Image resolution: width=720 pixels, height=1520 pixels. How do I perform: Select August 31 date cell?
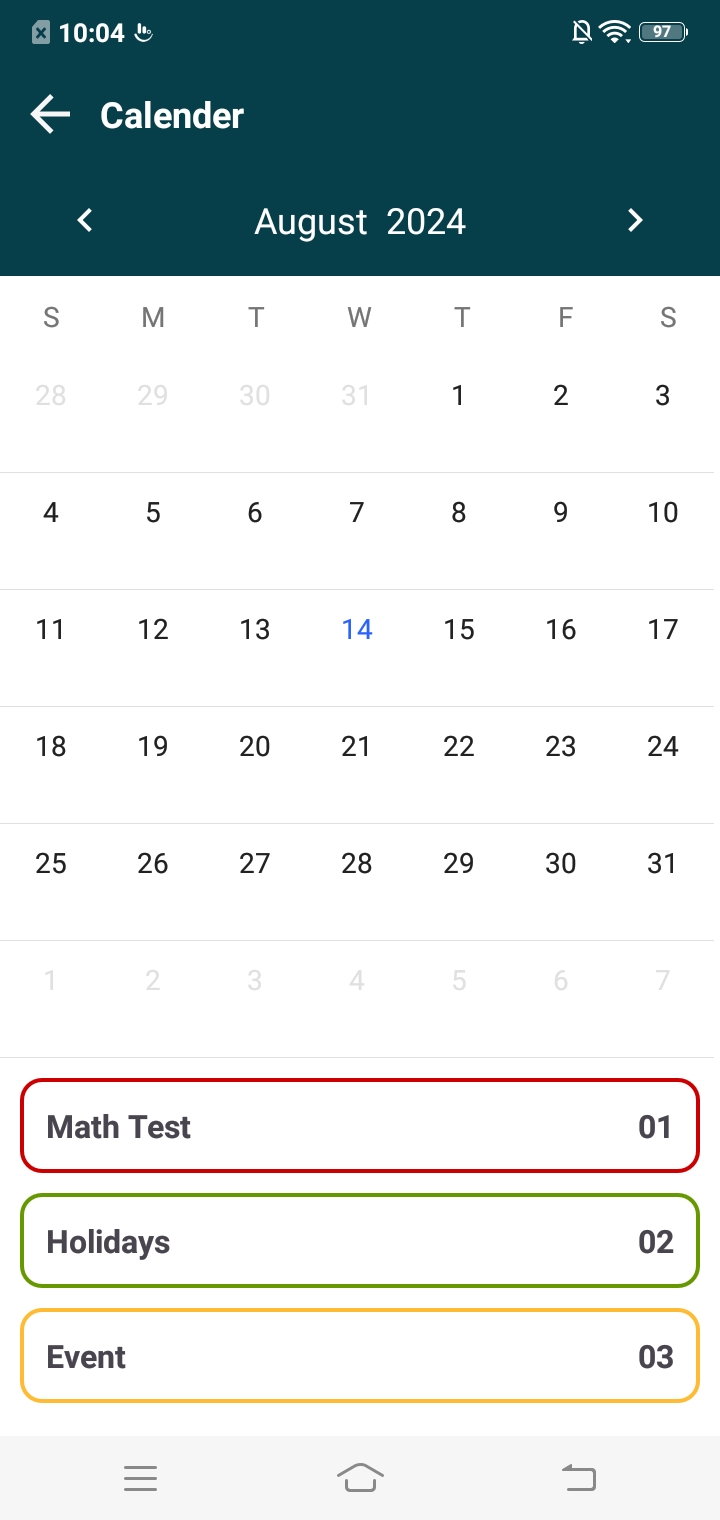click(x=662, y=864)
